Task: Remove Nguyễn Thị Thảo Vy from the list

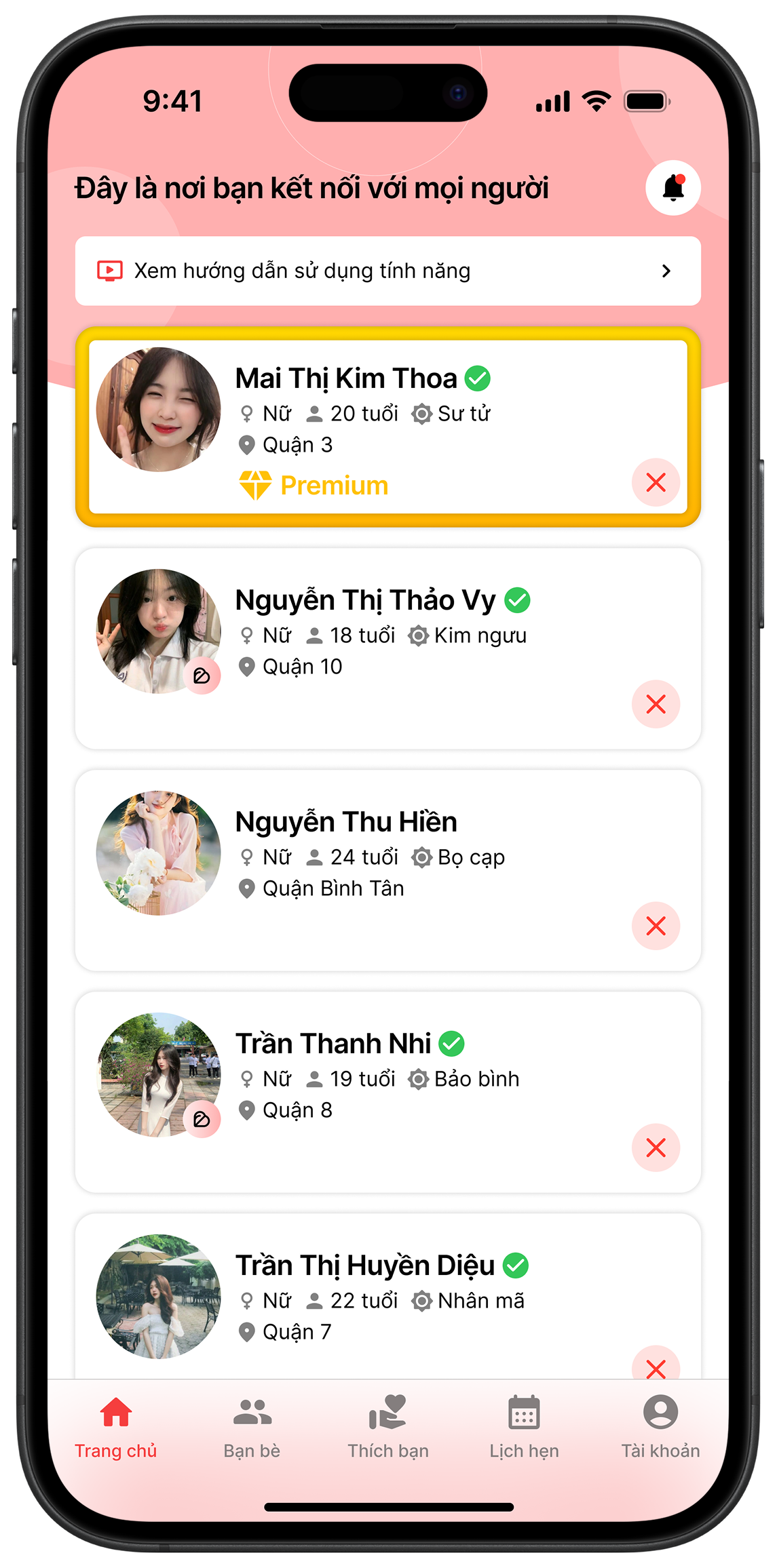Action: 656,704
